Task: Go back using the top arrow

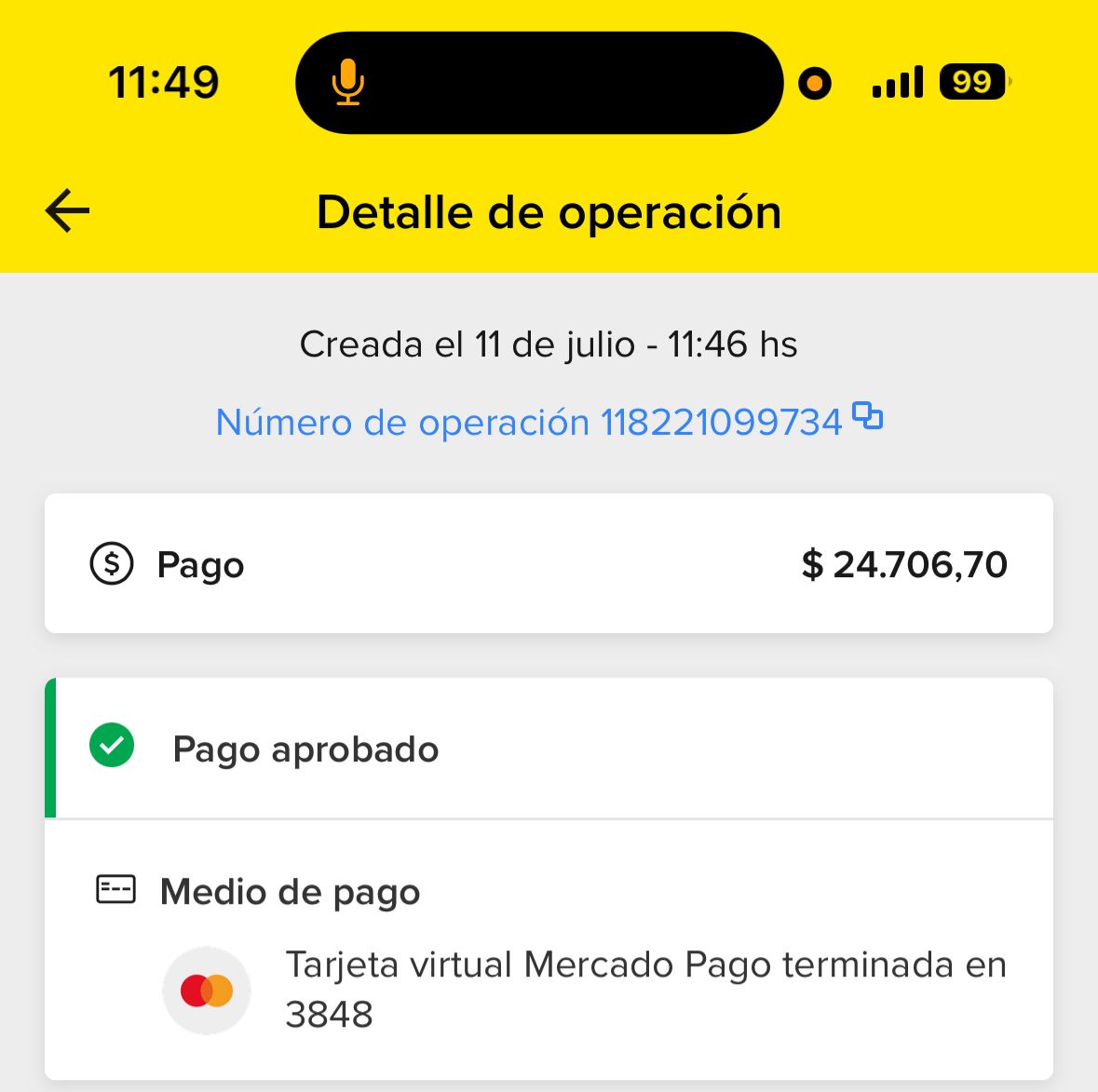Action: click(x=68, y=211)
